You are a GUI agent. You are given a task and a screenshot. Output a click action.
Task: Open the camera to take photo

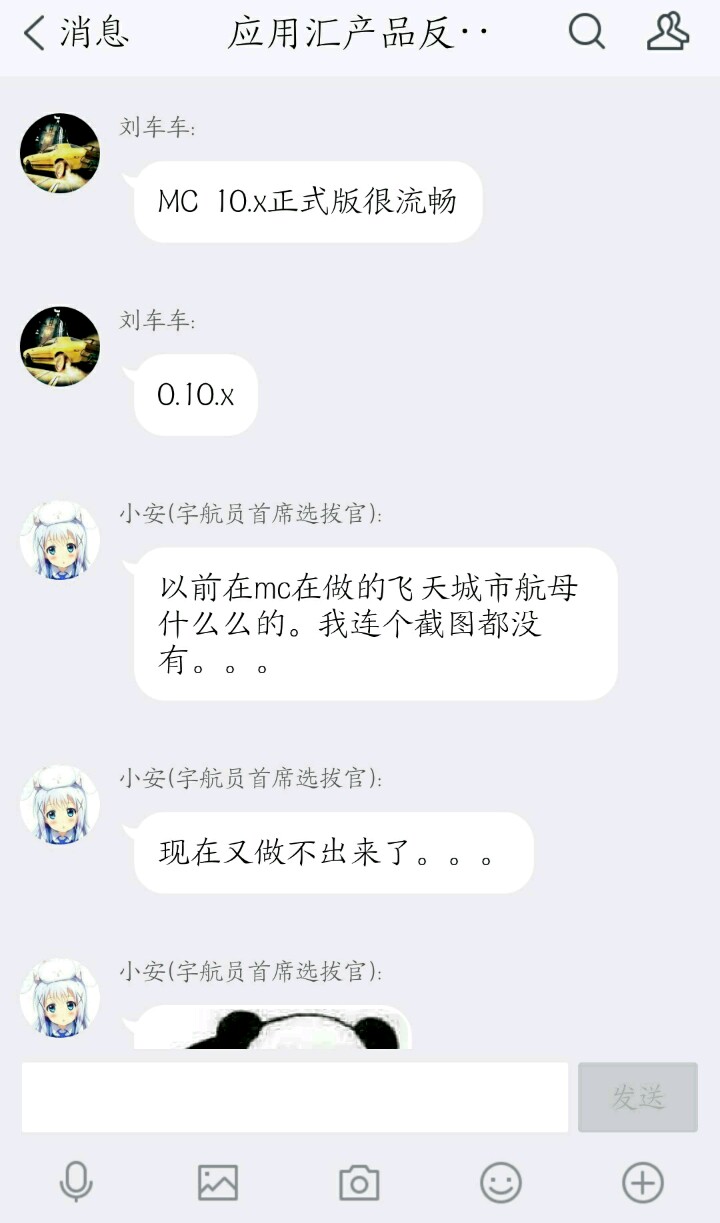click(359, 1183)
